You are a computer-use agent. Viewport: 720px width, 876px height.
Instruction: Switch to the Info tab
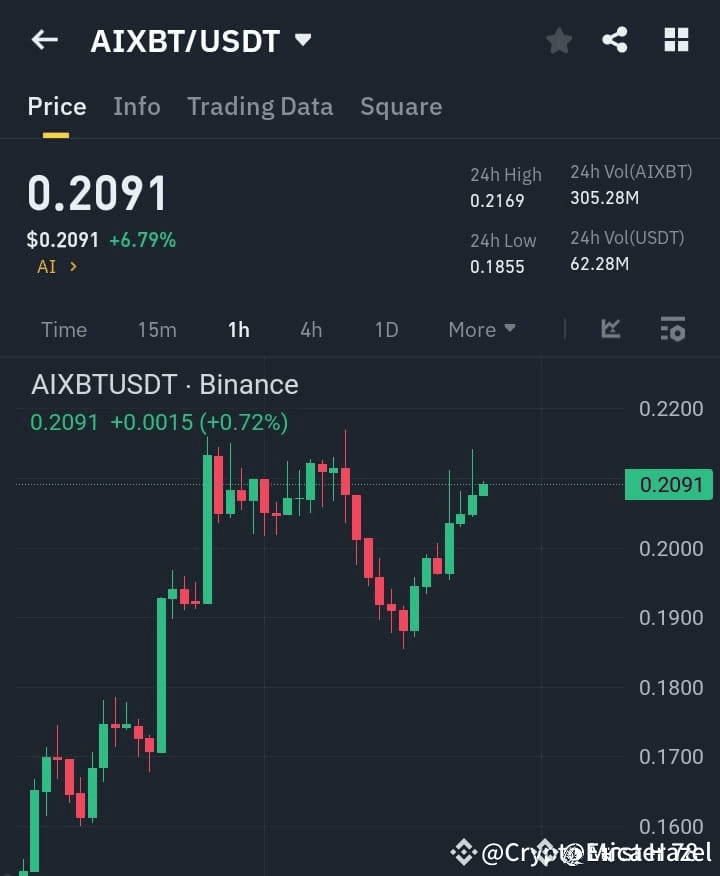tap(137, 106)
